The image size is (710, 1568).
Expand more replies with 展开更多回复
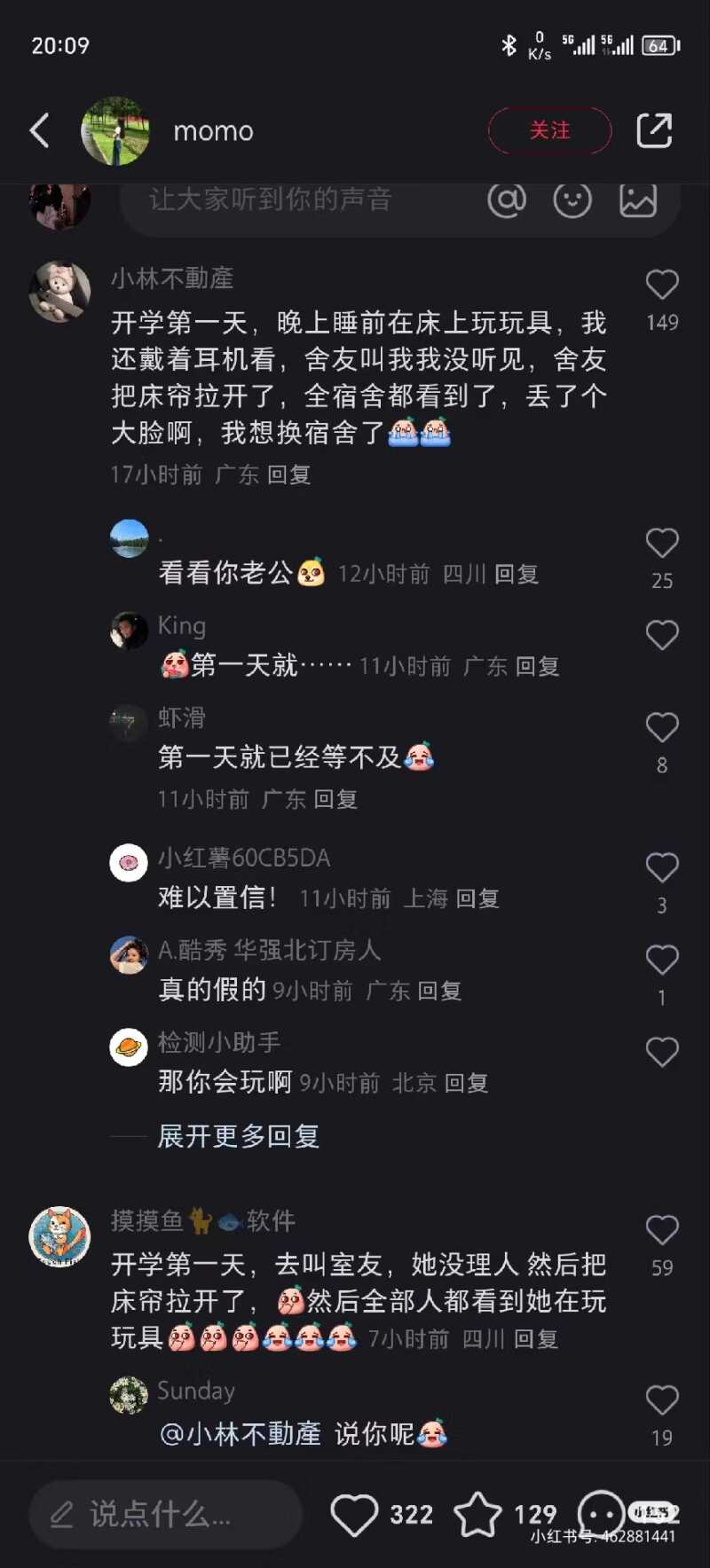[238, 1136]
